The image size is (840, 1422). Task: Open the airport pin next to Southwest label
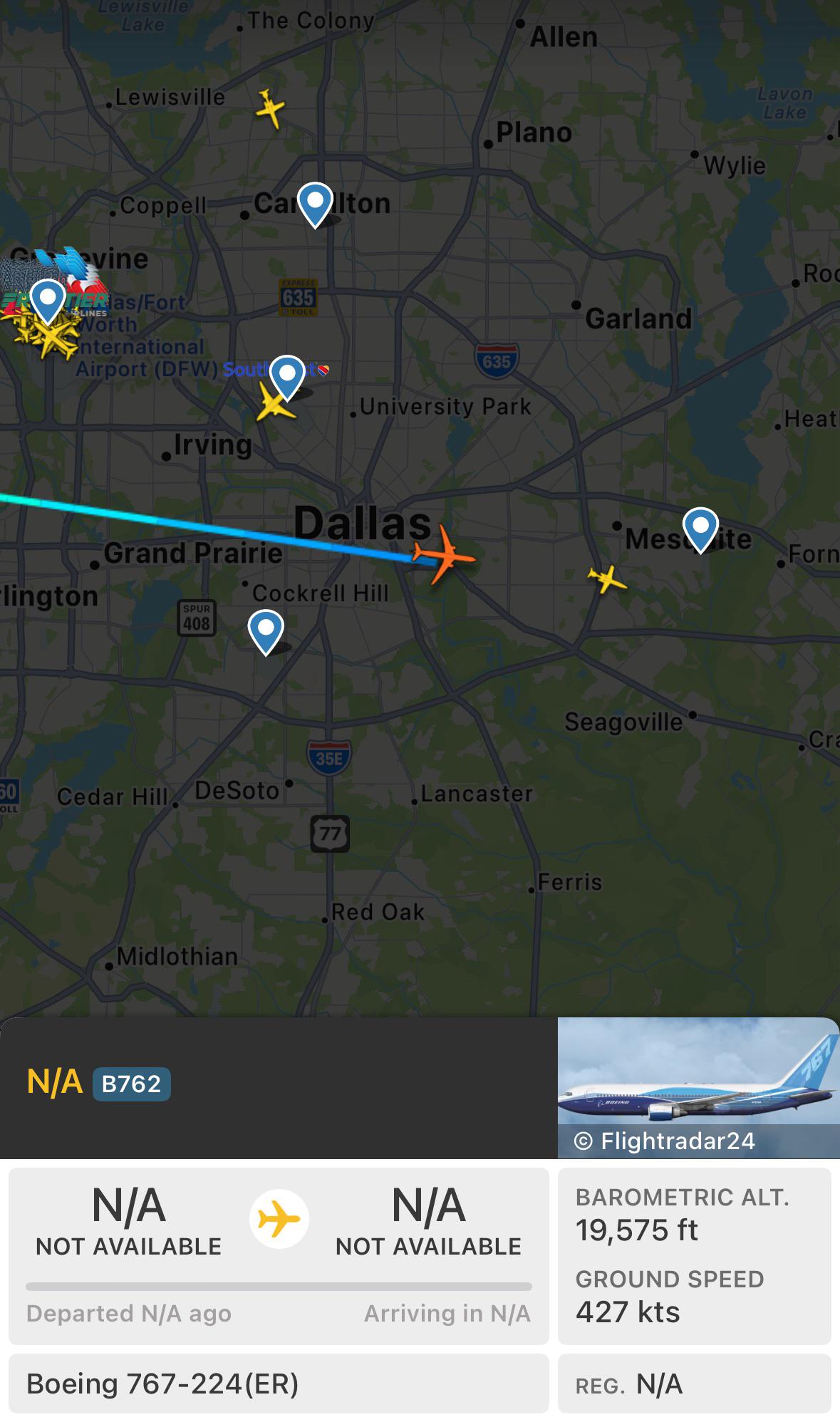pyautogui.click(x=287, y=375)
